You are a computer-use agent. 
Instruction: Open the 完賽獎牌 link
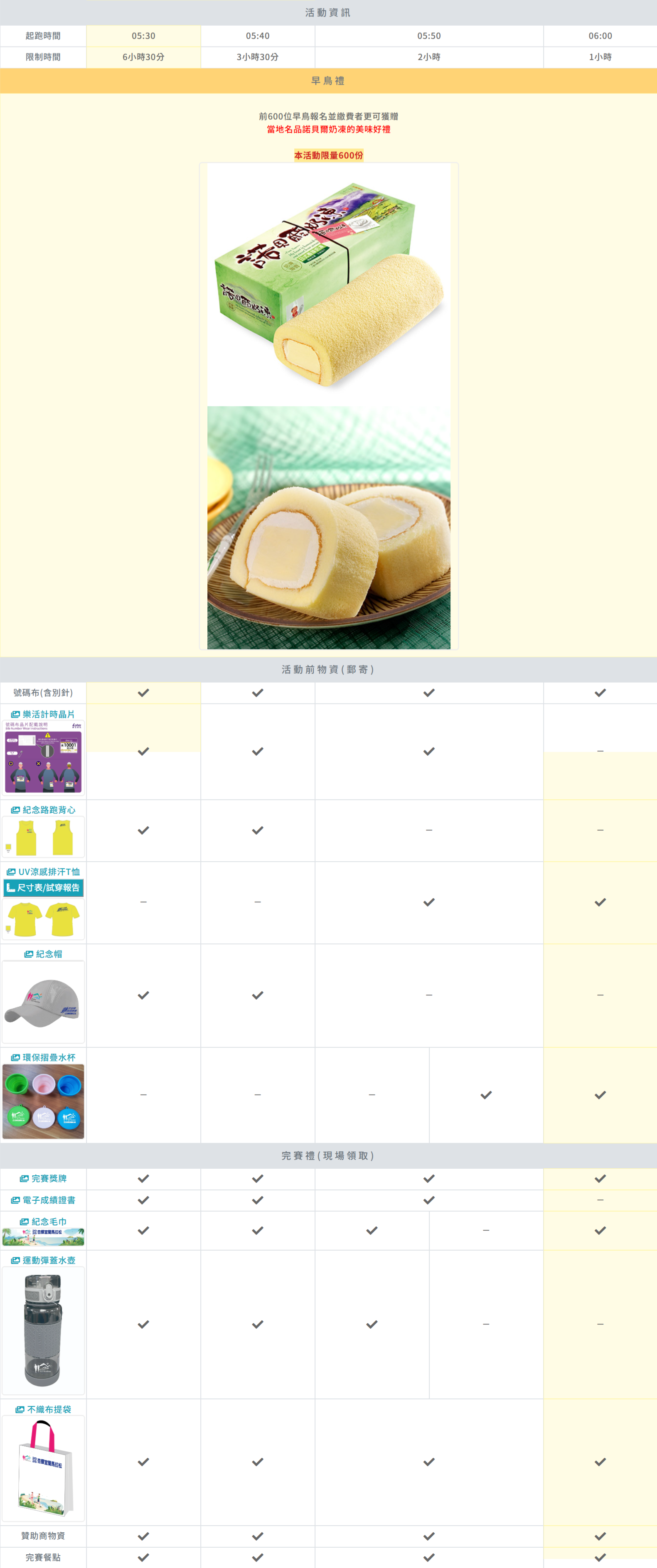tap(43, 1178)
